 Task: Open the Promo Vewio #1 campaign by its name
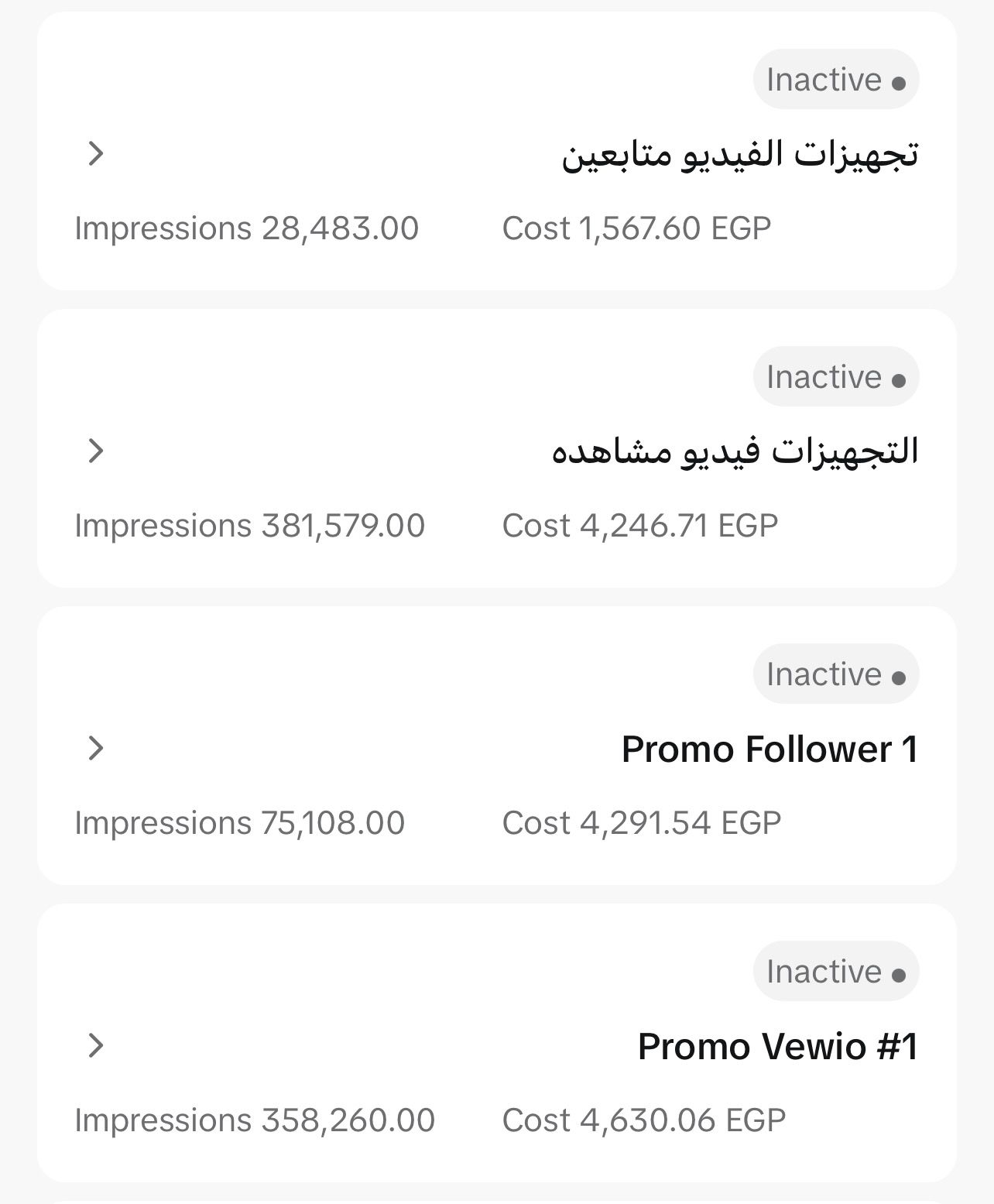(x=778, y=1045)
